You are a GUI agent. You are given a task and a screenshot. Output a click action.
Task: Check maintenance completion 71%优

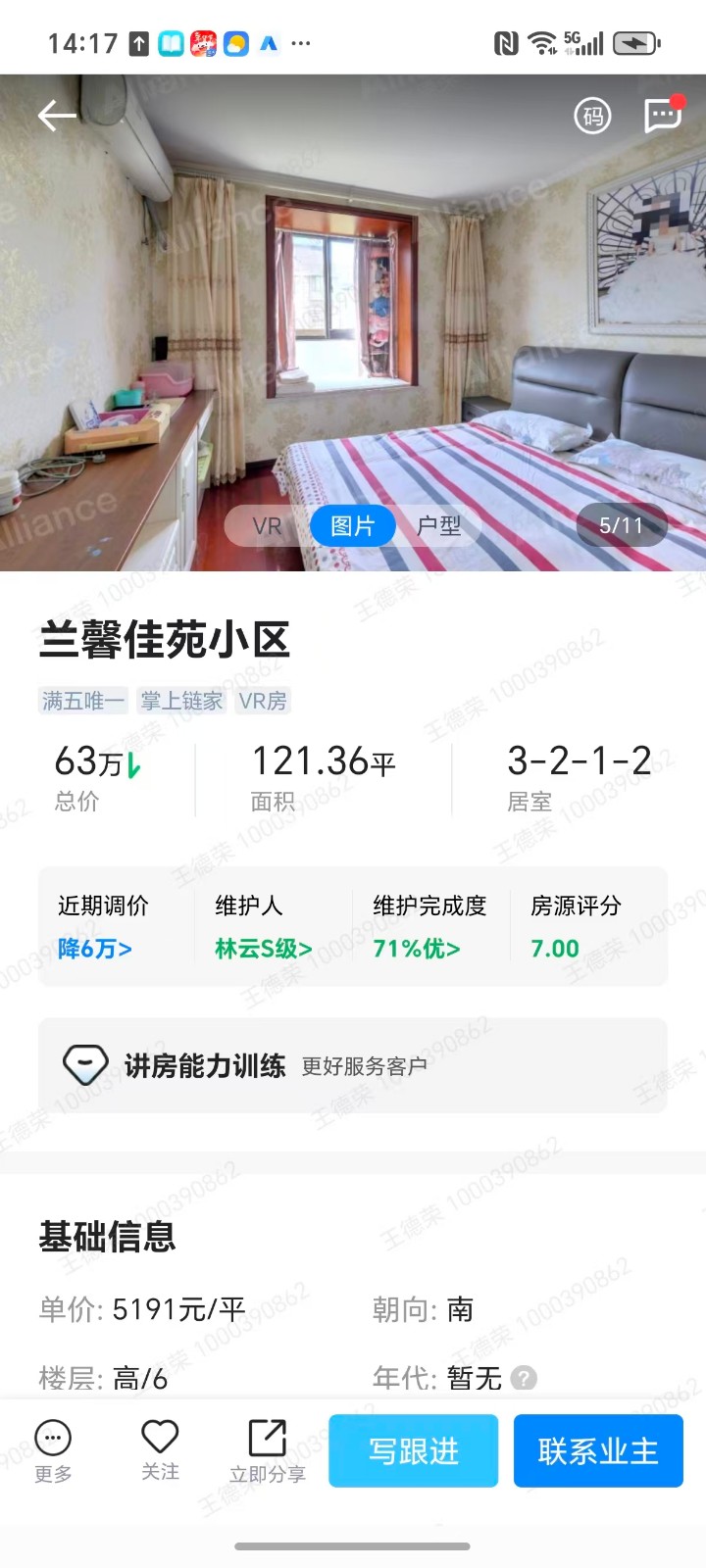(x=416, y=949)
